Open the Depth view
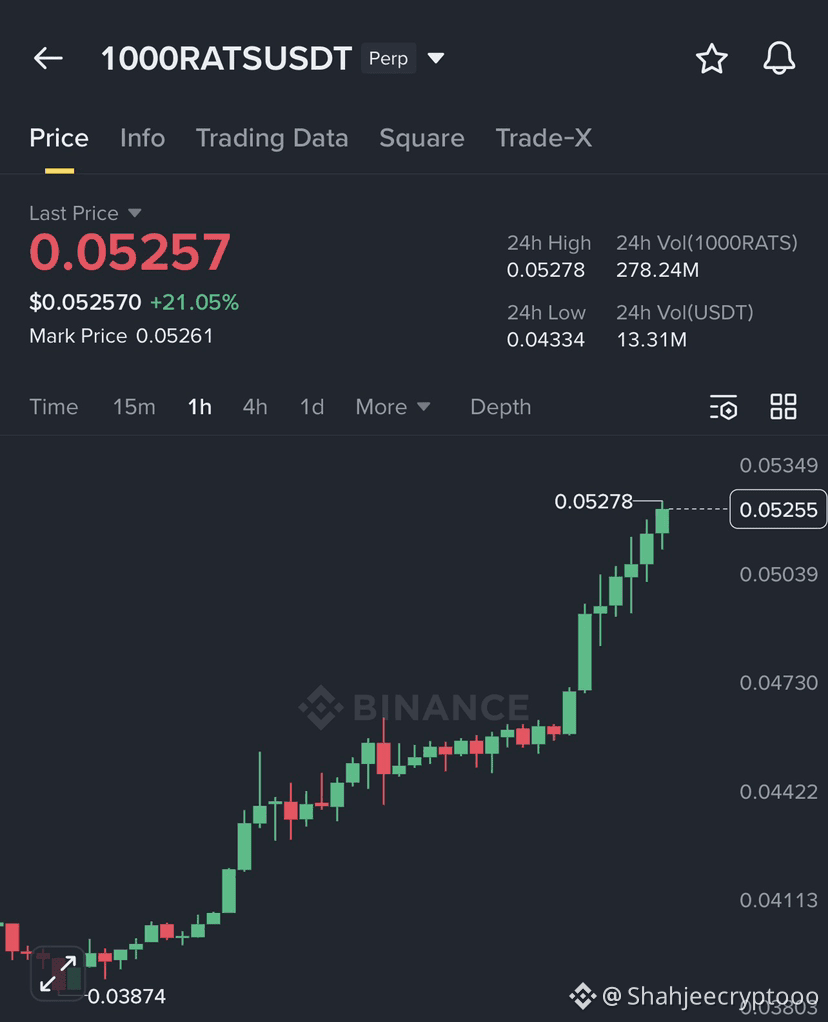The width and height of the screenshot is (828, 1022). 500,407
